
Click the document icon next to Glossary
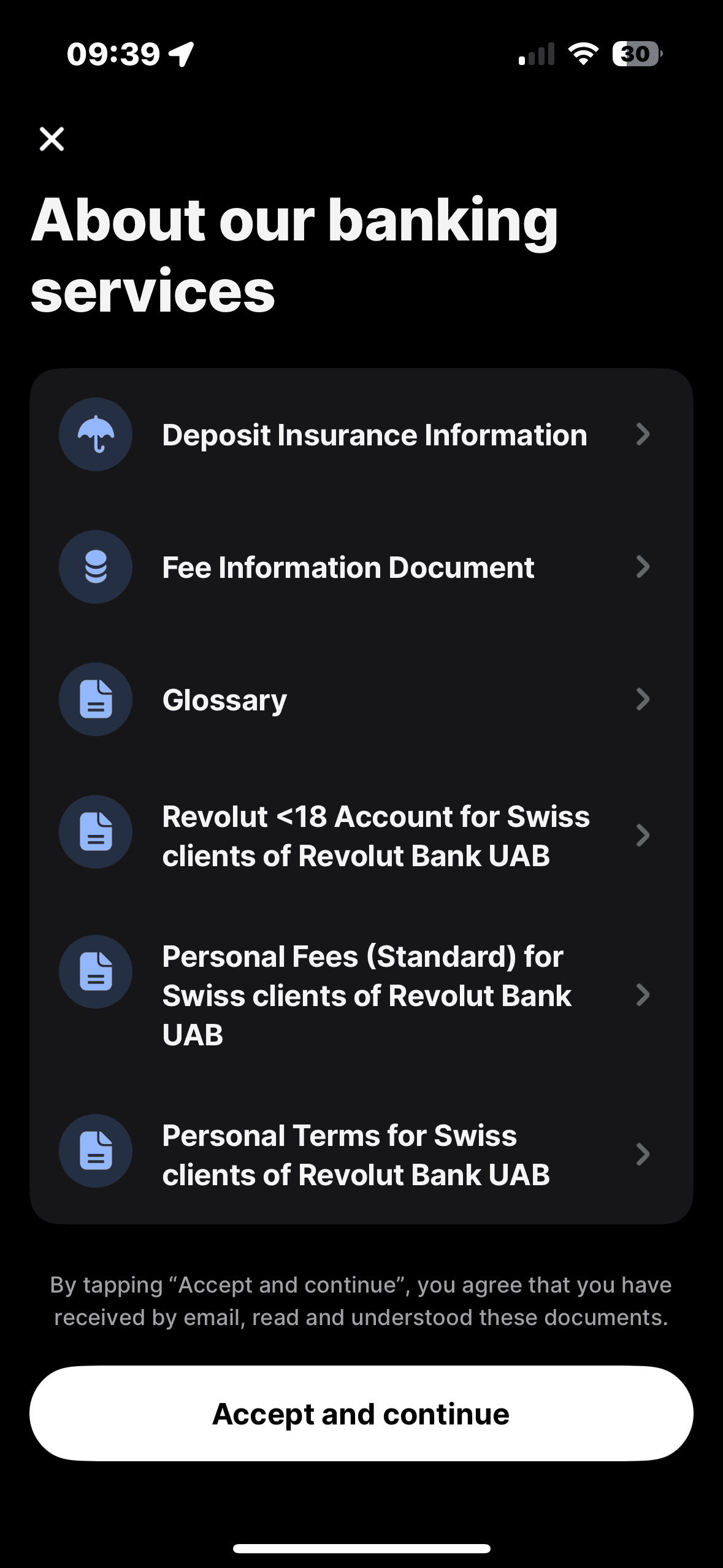(95, 699)
